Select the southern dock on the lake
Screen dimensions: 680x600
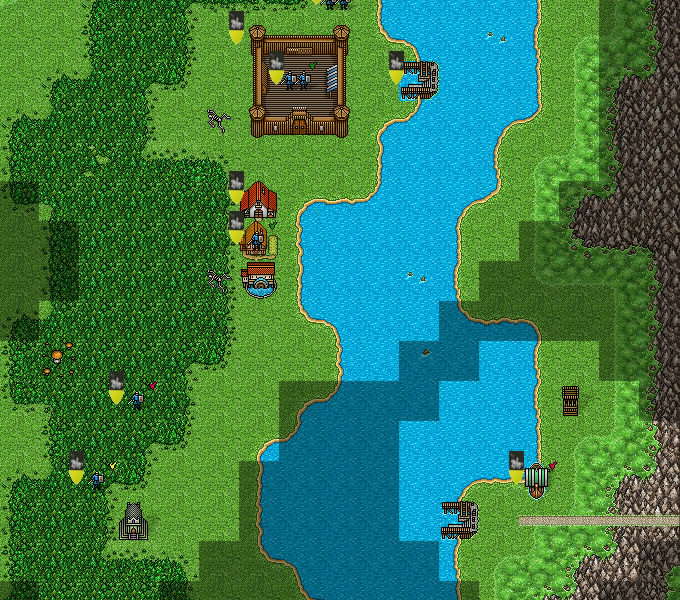point(459,519)
